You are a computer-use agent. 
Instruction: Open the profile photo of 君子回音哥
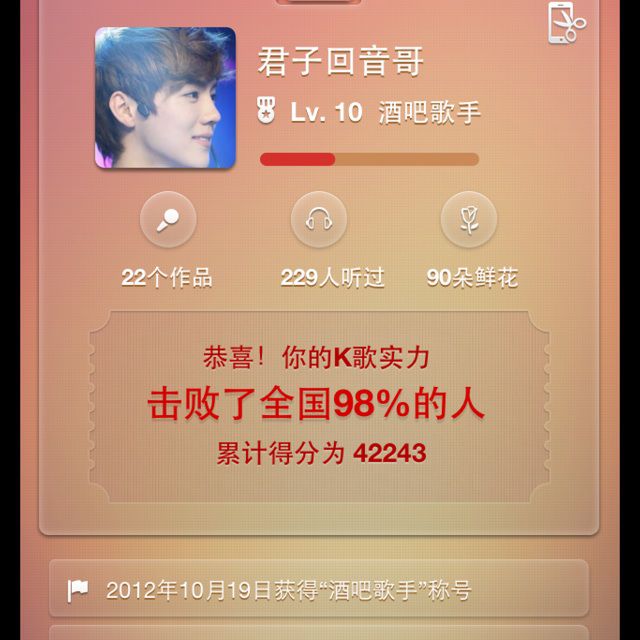point(165,97)
